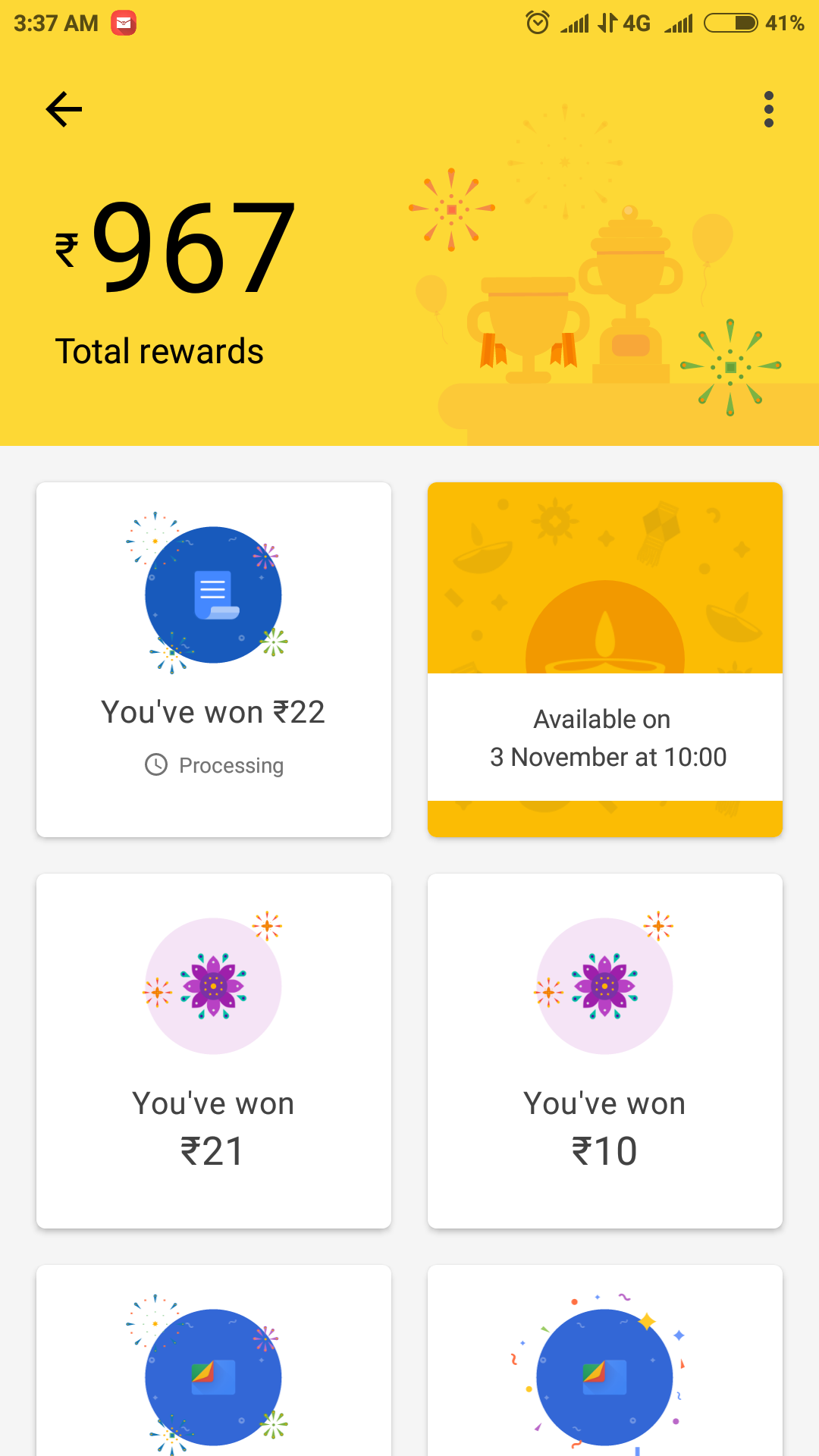Image resolution: width=819 pixels, height=1456 pixels.
Task: Go back using the arrow icon
Action: click(x=64, y=109)
